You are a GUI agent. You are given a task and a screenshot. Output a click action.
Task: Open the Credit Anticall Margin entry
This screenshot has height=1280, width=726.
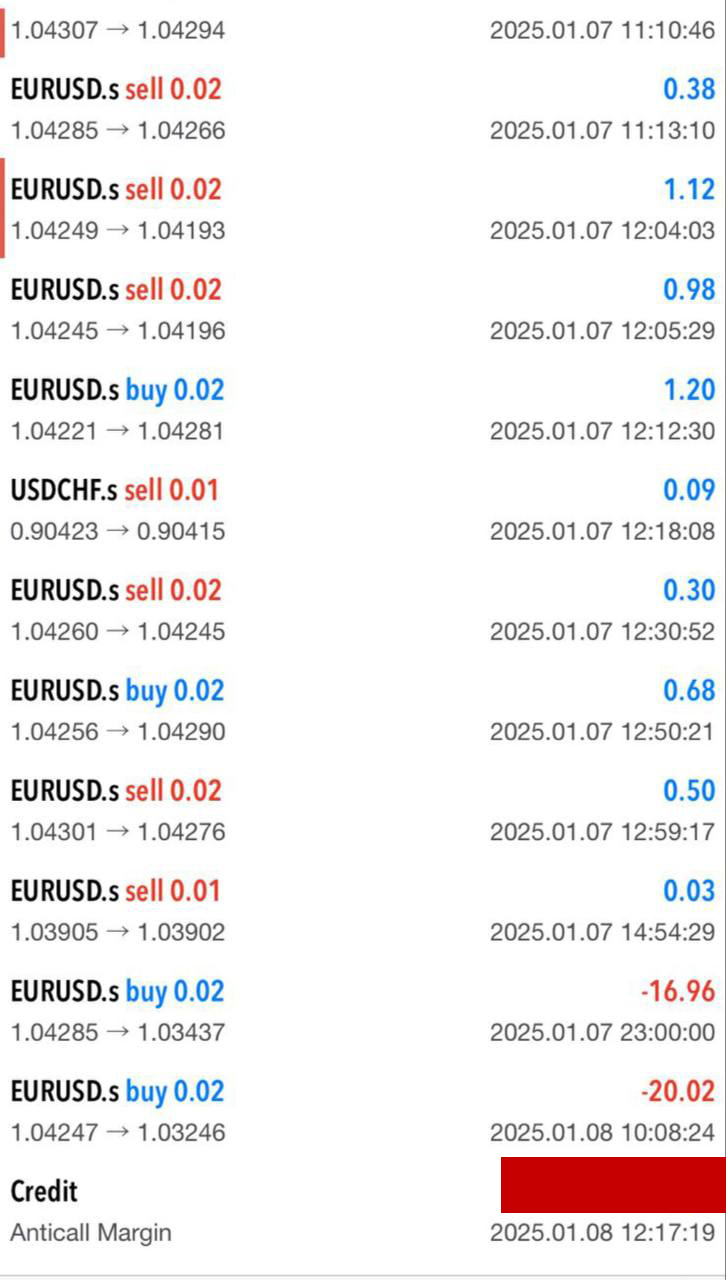tap(363, 1211)
